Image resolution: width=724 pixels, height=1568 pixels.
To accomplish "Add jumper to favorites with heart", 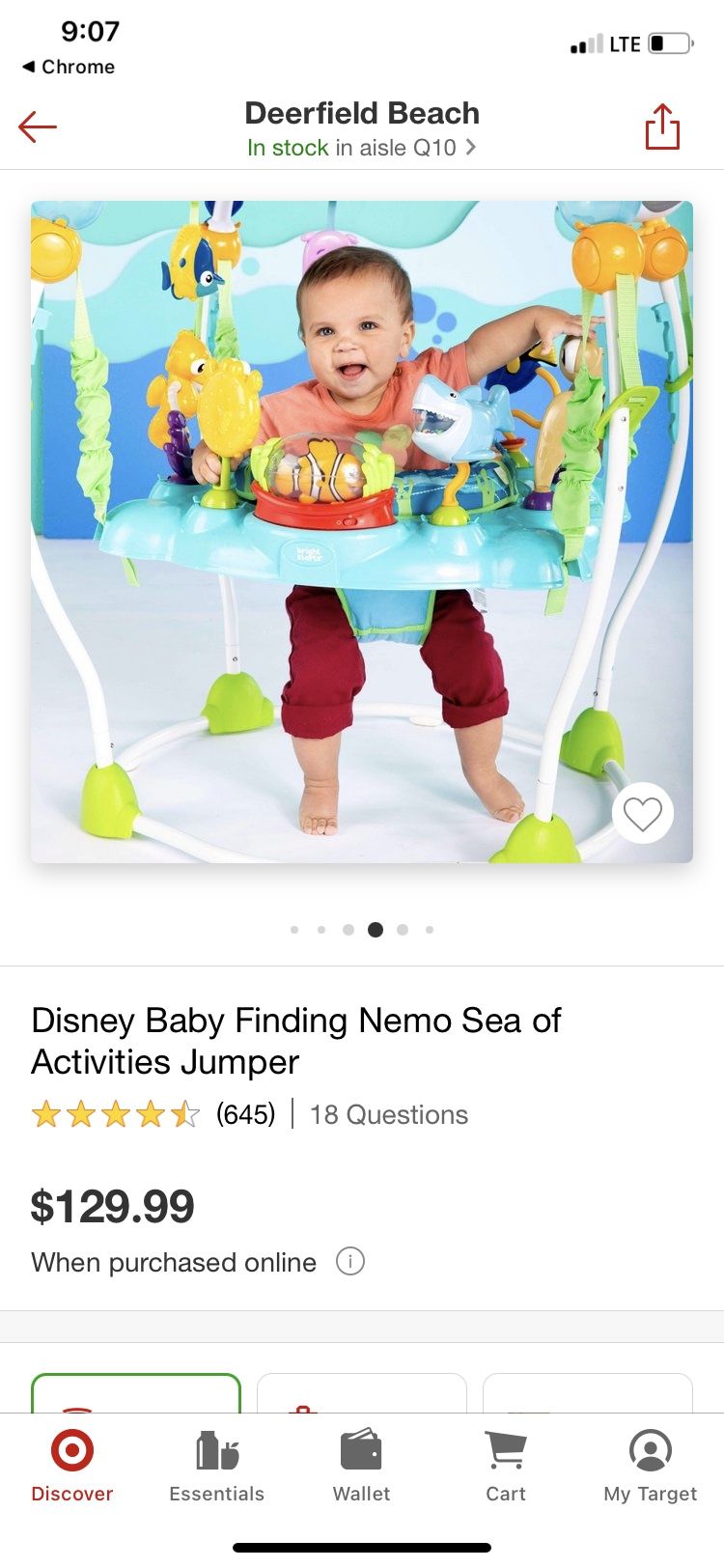I will coord(642,814).
